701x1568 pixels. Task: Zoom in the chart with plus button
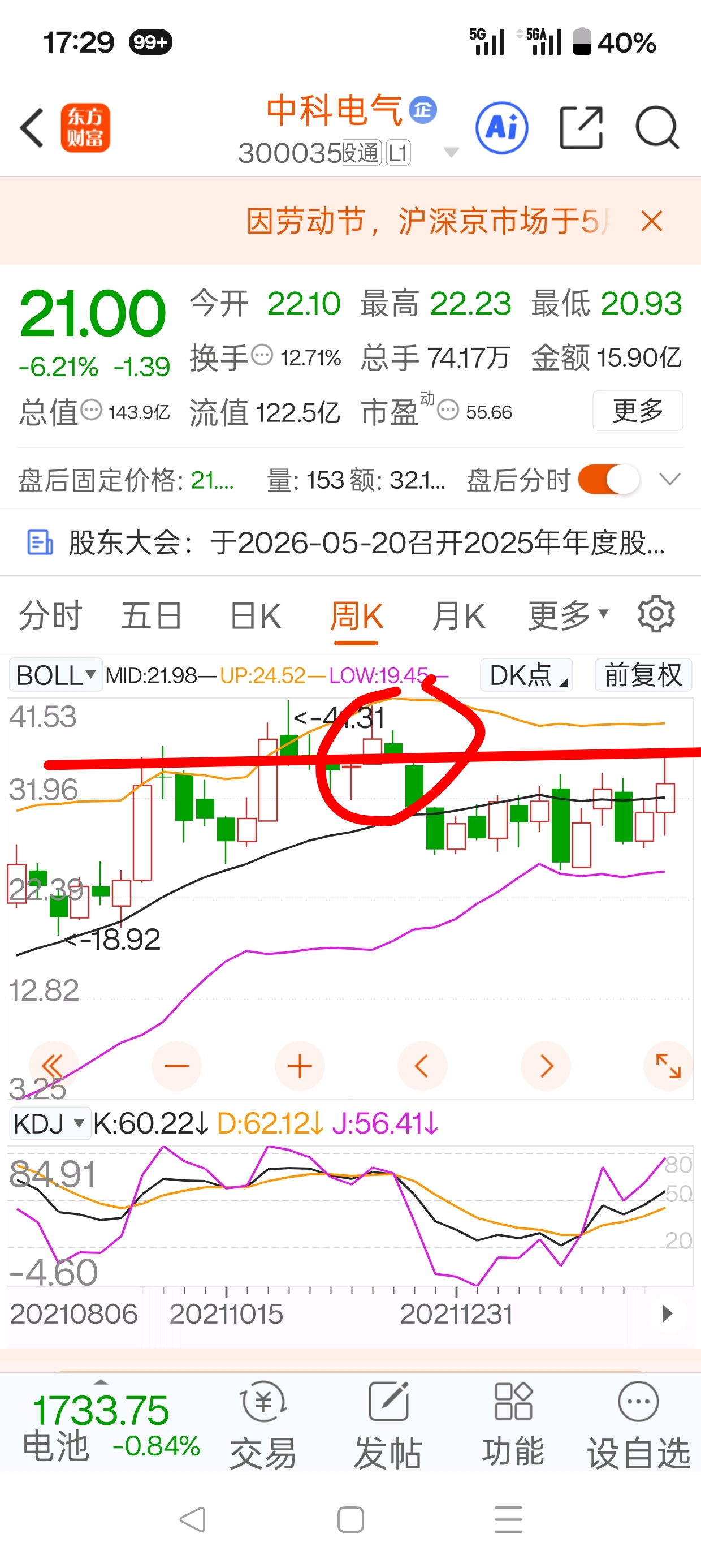(300, 1066)
